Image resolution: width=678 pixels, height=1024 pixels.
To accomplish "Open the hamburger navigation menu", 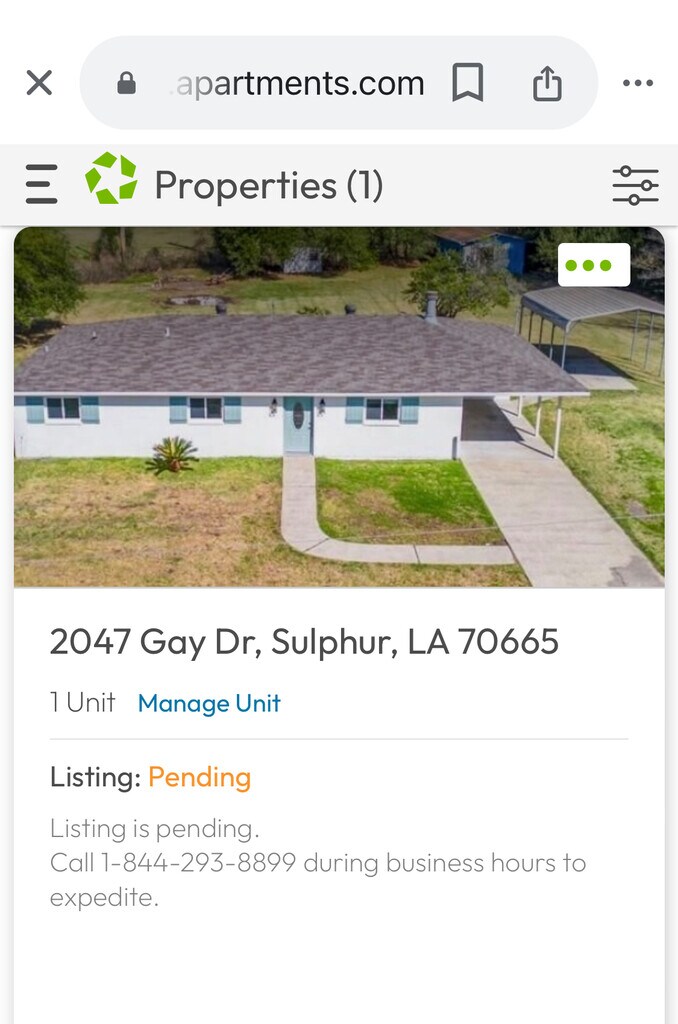I will (x=41, y=185).
